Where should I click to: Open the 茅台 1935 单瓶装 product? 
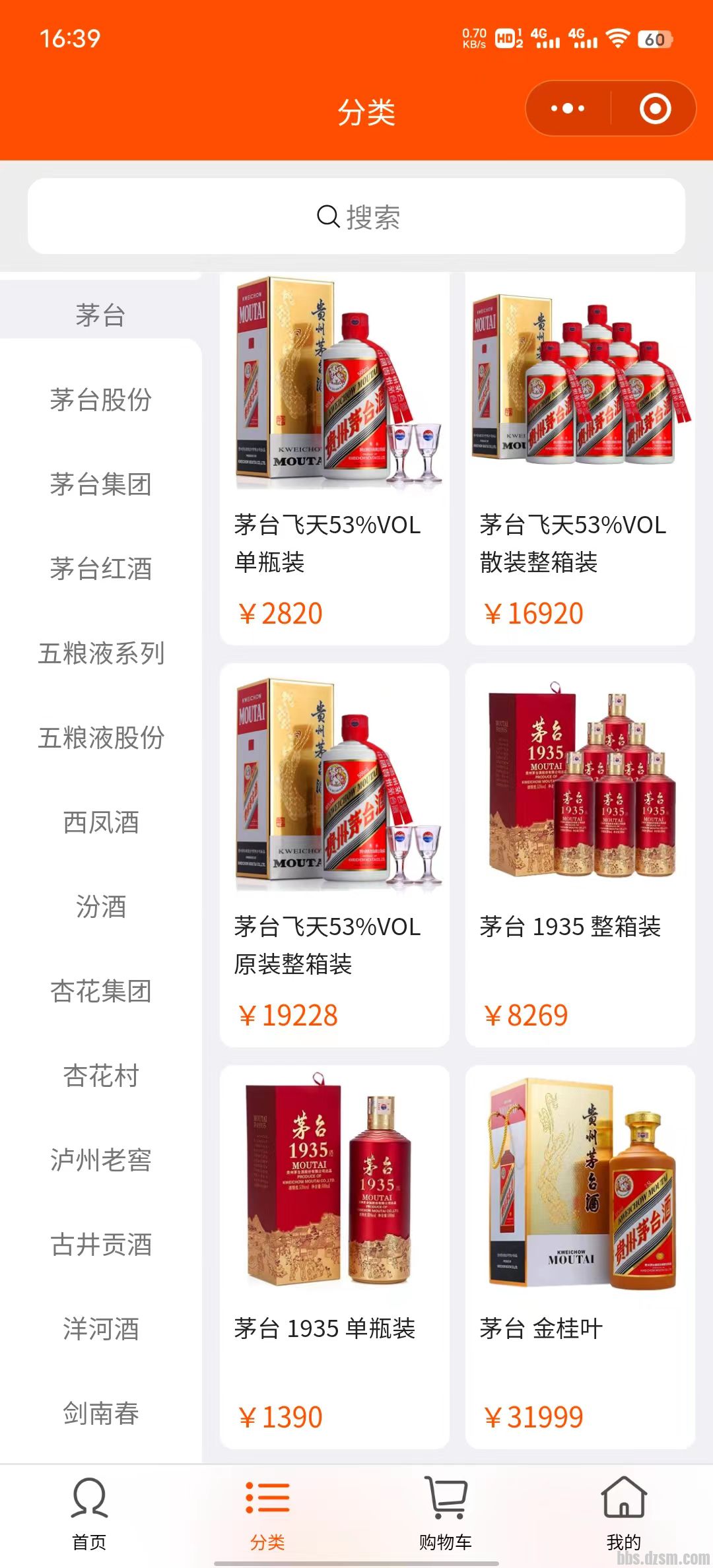tap(334, 1257)
